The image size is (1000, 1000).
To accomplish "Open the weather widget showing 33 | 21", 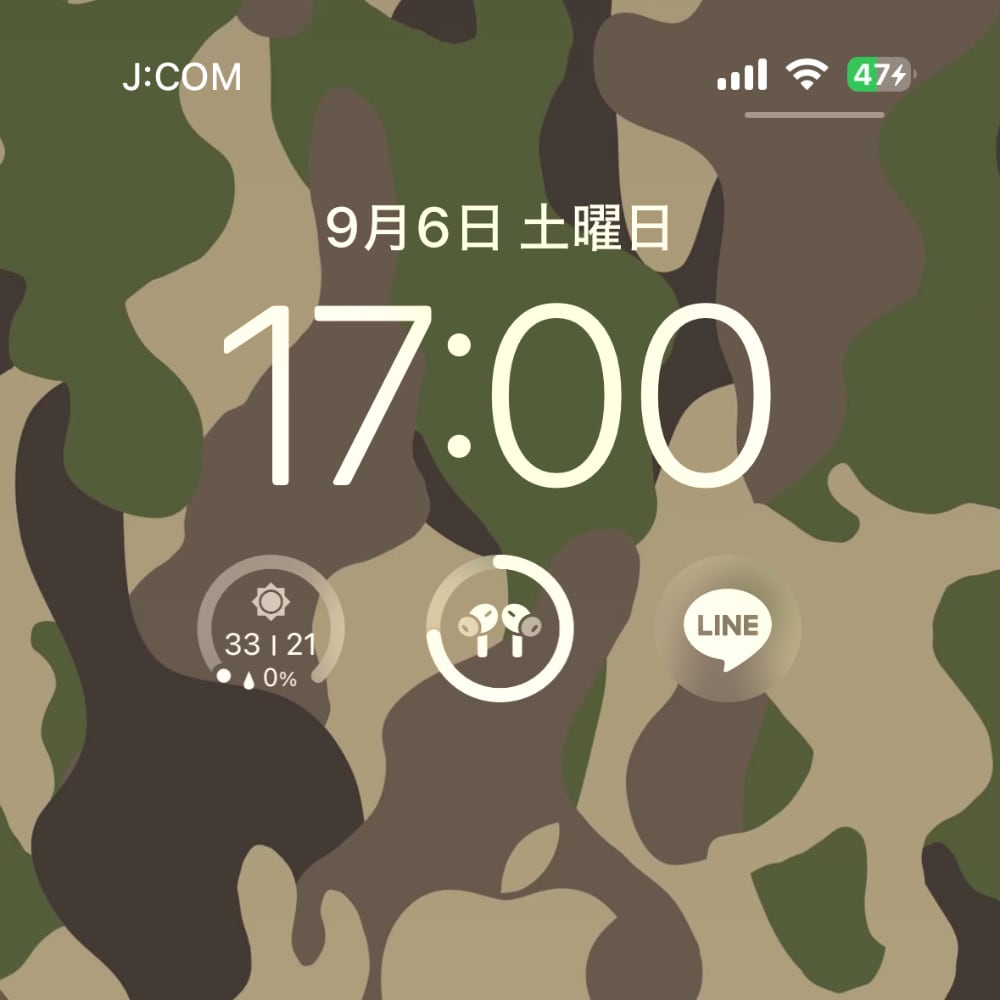I will pos(270,629).
